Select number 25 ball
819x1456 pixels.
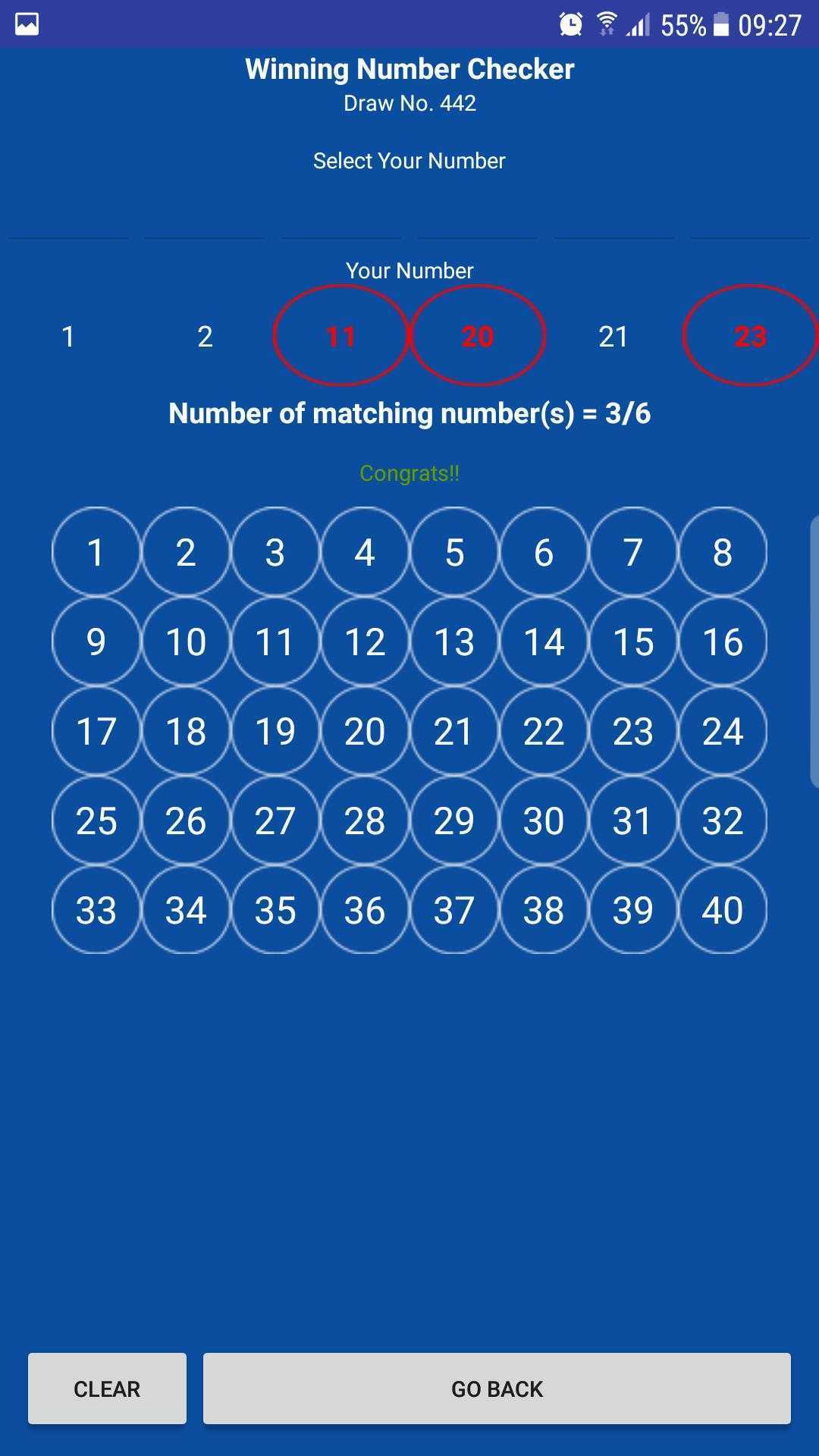click(96, 821)
